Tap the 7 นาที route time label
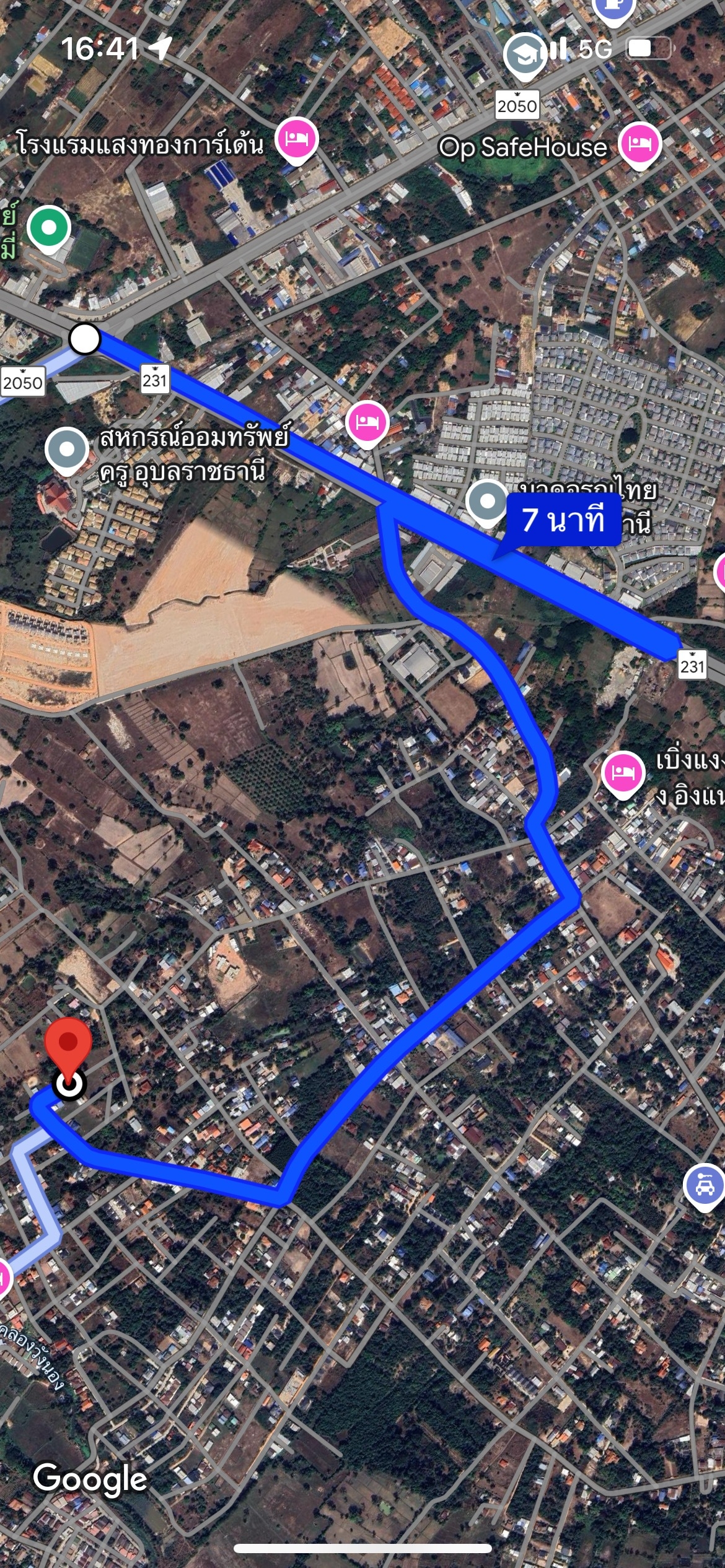The height and width of the screenshot is (1568, 725). pyautogui.click(x=563, y=520)
